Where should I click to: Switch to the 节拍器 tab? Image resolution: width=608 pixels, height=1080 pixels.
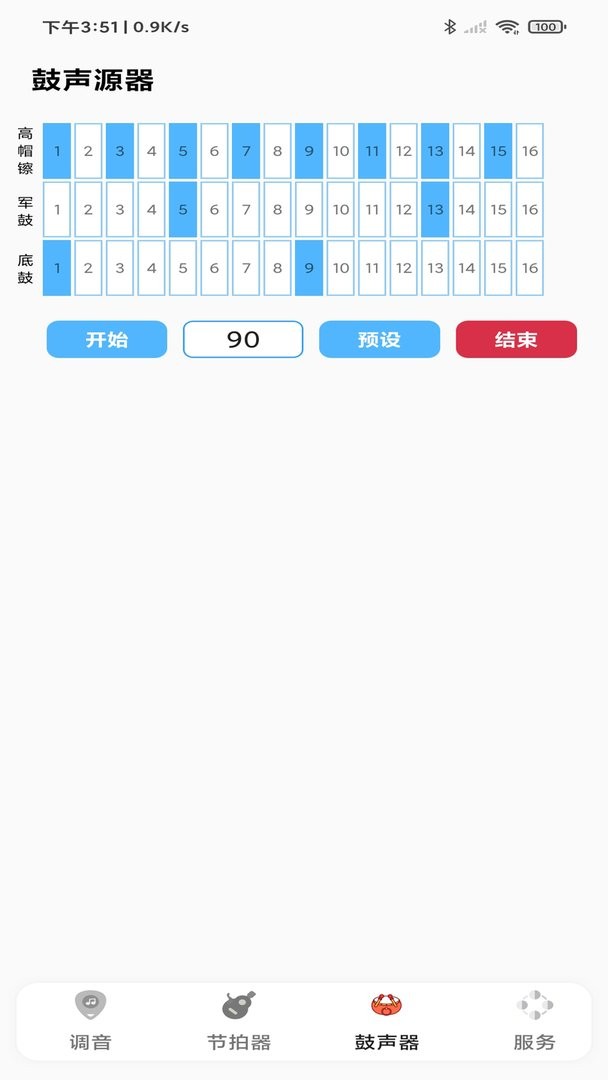pyautogui.click(x=239, y=1021)
